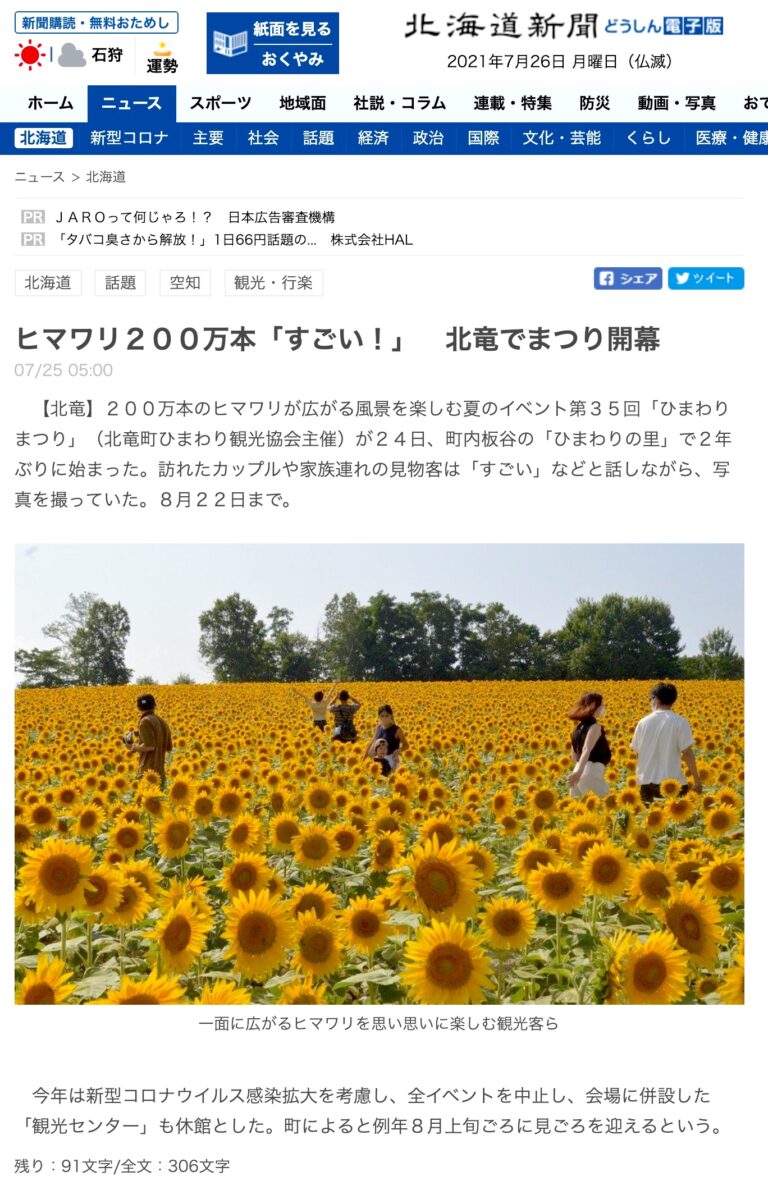Open the 連載・特集 section

[x=512, y=103]
